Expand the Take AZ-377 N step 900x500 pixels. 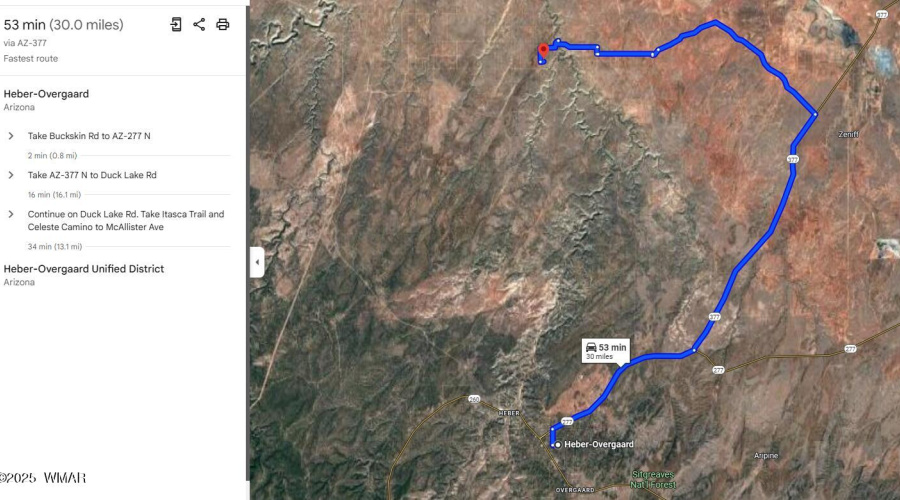11,175
